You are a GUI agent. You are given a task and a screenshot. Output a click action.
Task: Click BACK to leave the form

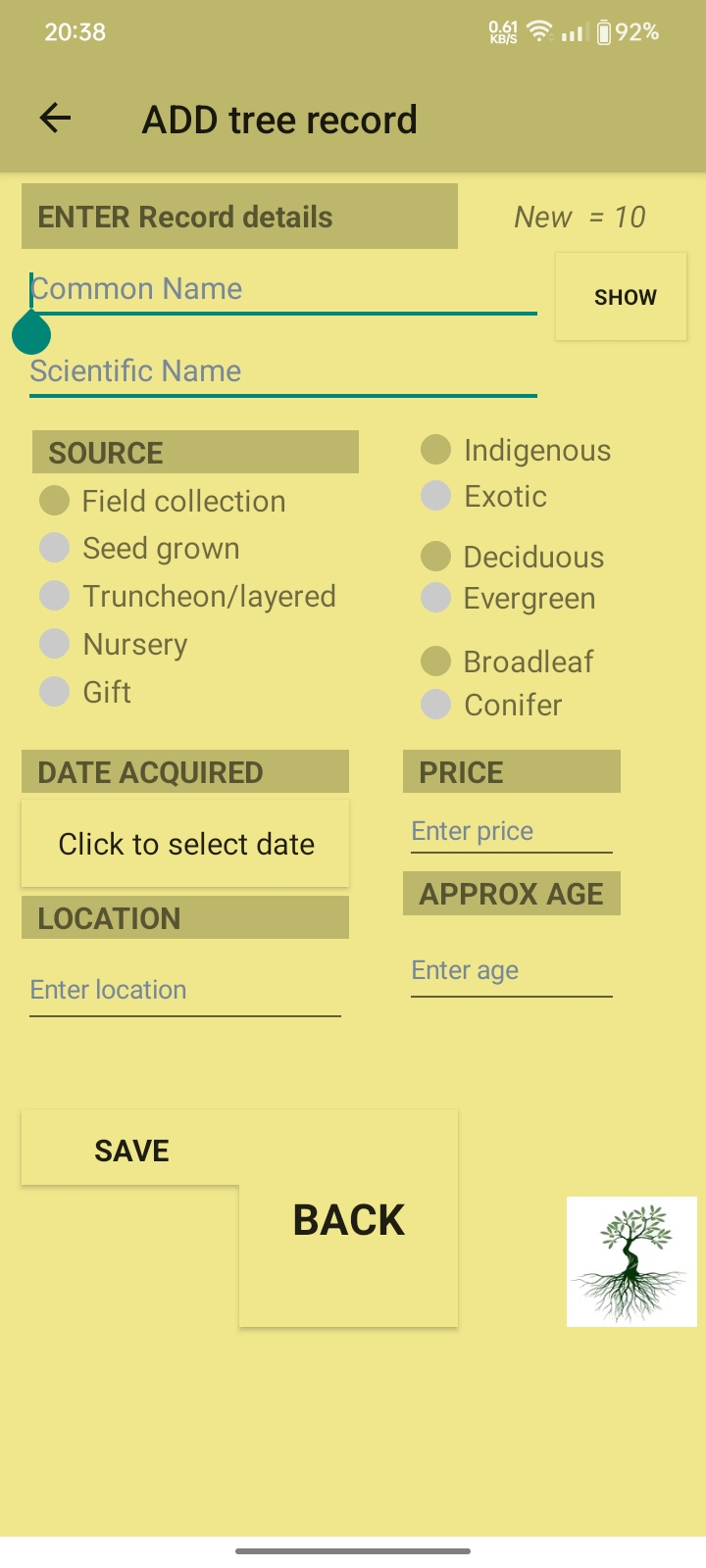347,1219
